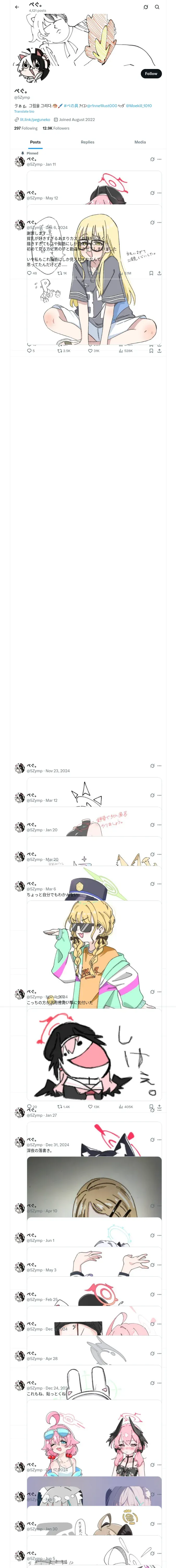Image resolution: width=176 pixels, height=1568 pixels.
Task: View the 297 Following list
Action: point(26,128)
